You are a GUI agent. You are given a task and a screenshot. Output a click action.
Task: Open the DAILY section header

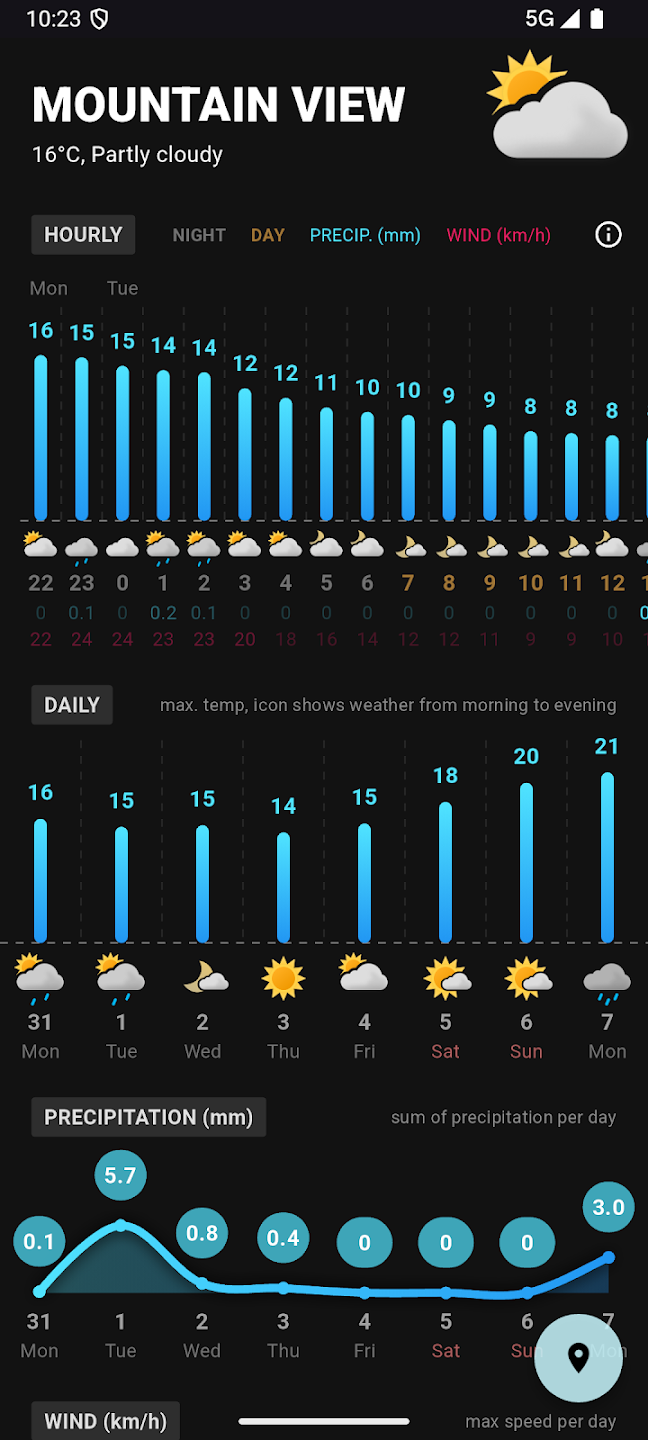tap(72, 705)
